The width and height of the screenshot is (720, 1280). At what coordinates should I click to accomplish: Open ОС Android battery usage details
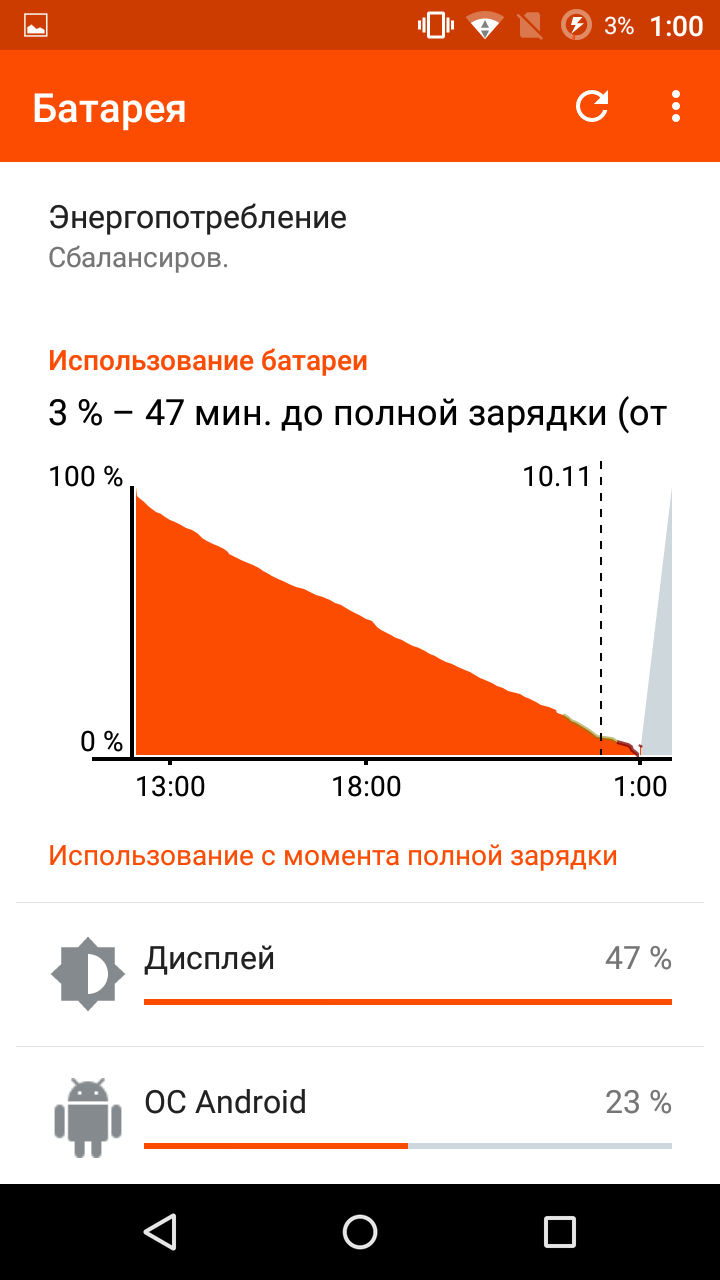click(360, 1116)
